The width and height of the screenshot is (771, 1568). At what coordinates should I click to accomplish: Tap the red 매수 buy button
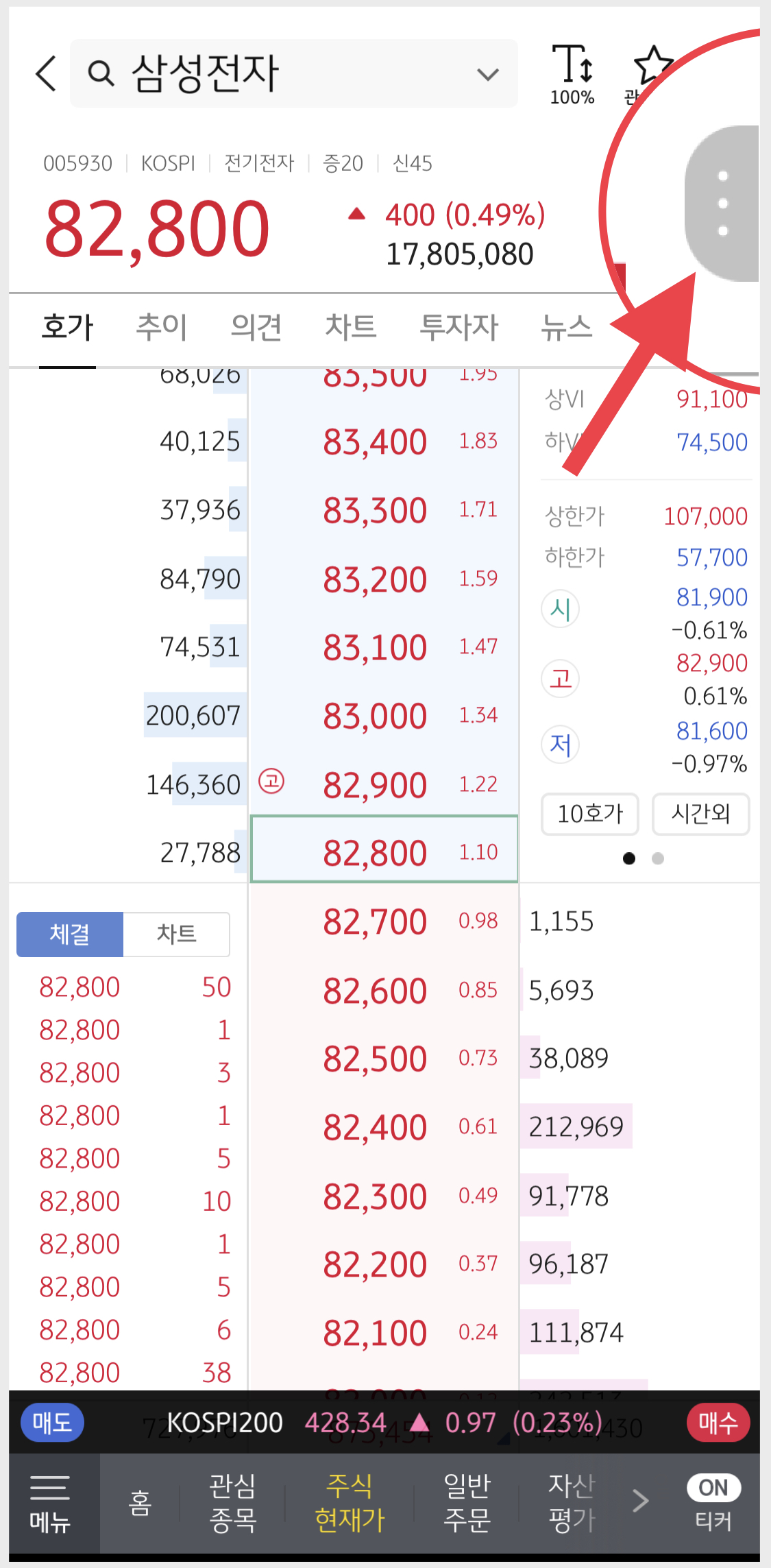(718, 1423)
